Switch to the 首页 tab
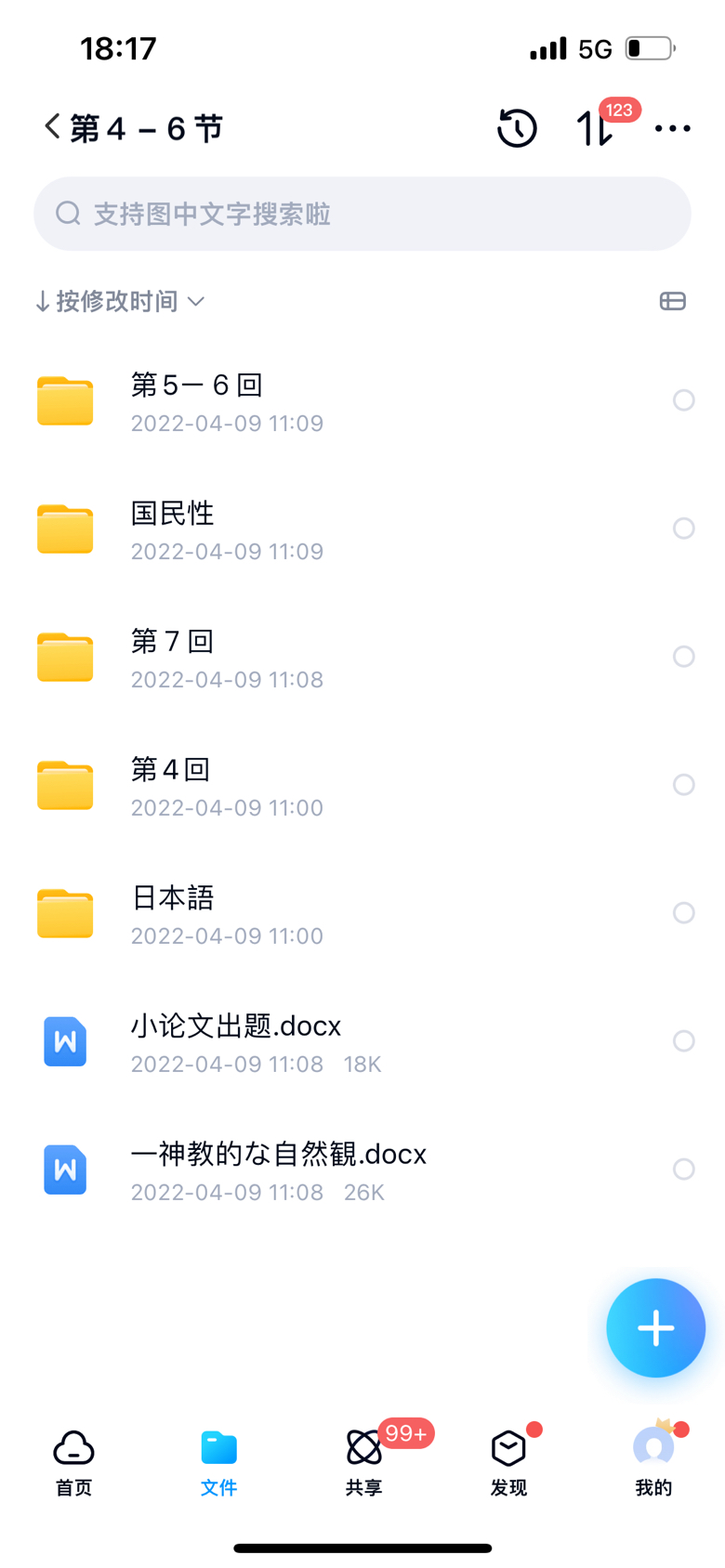725x1568 pixels. tap(73, 1462)
